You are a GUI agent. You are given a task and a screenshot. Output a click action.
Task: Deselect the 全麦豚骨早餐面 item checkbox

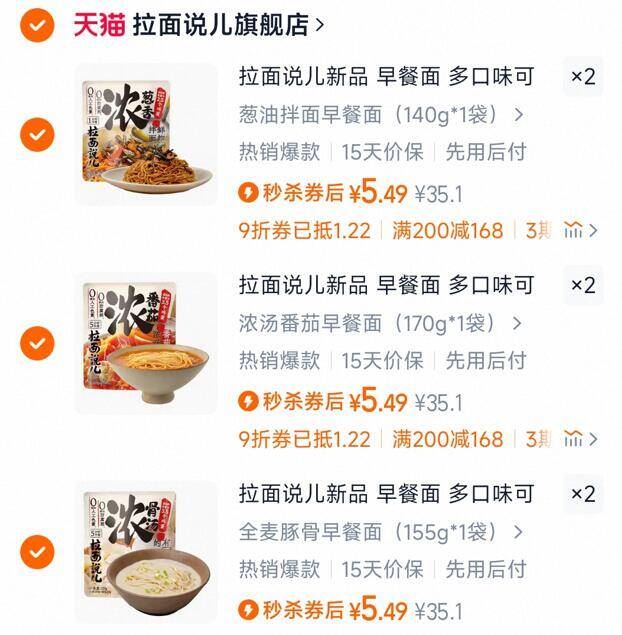pyautogui.click(x=37, y=551)
